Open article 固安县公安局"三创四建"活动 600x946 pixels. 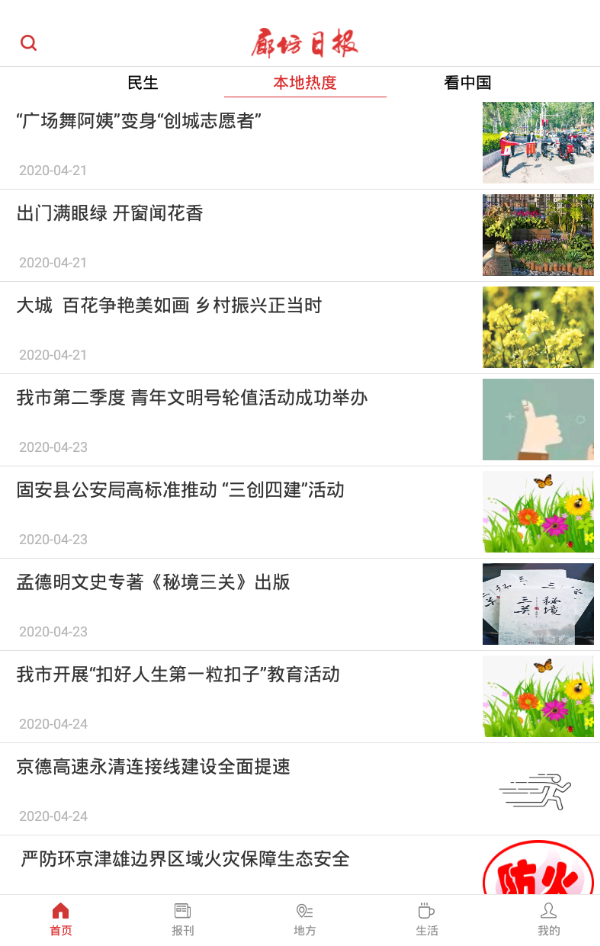180,490
